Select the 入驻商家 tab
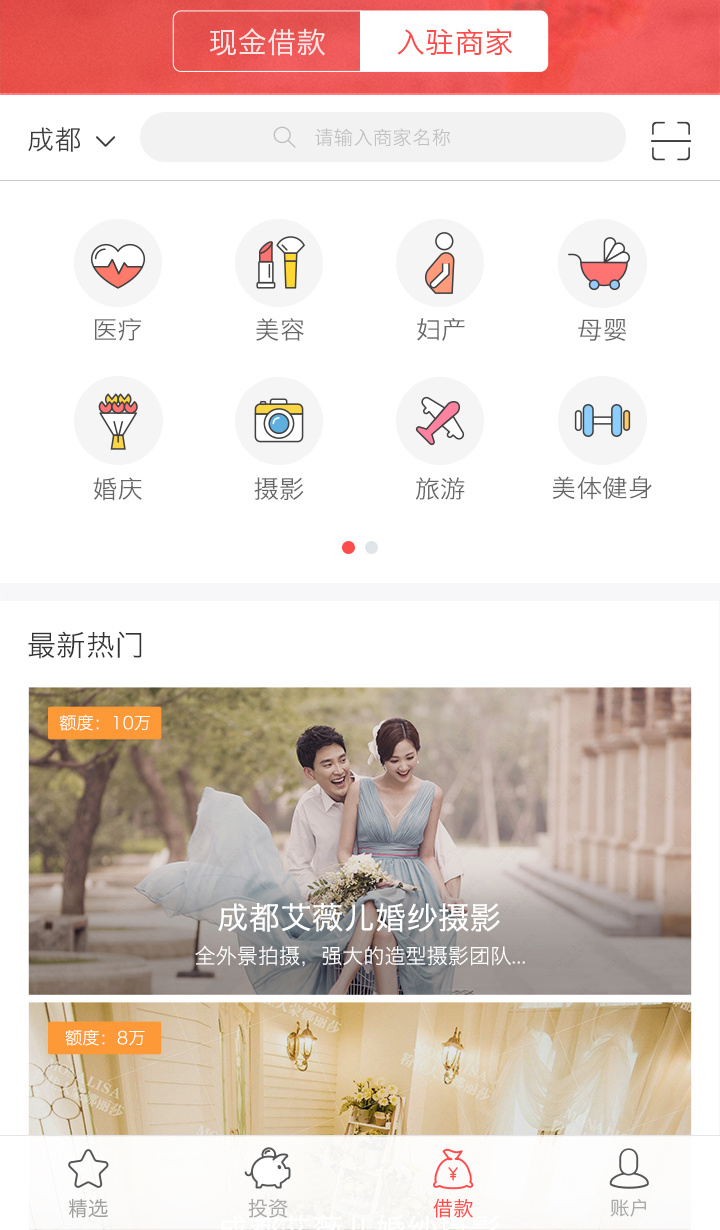This screenshot has width=720, height=1230. (454, 42)
